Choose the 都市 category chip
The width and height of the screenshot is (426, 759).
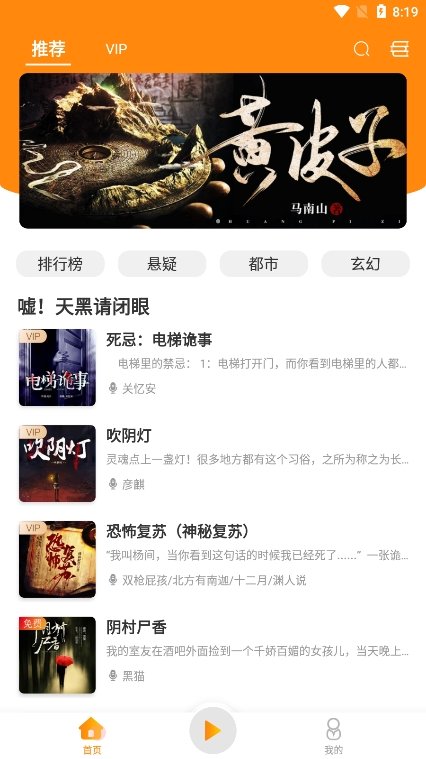click(x=264, y=264)
